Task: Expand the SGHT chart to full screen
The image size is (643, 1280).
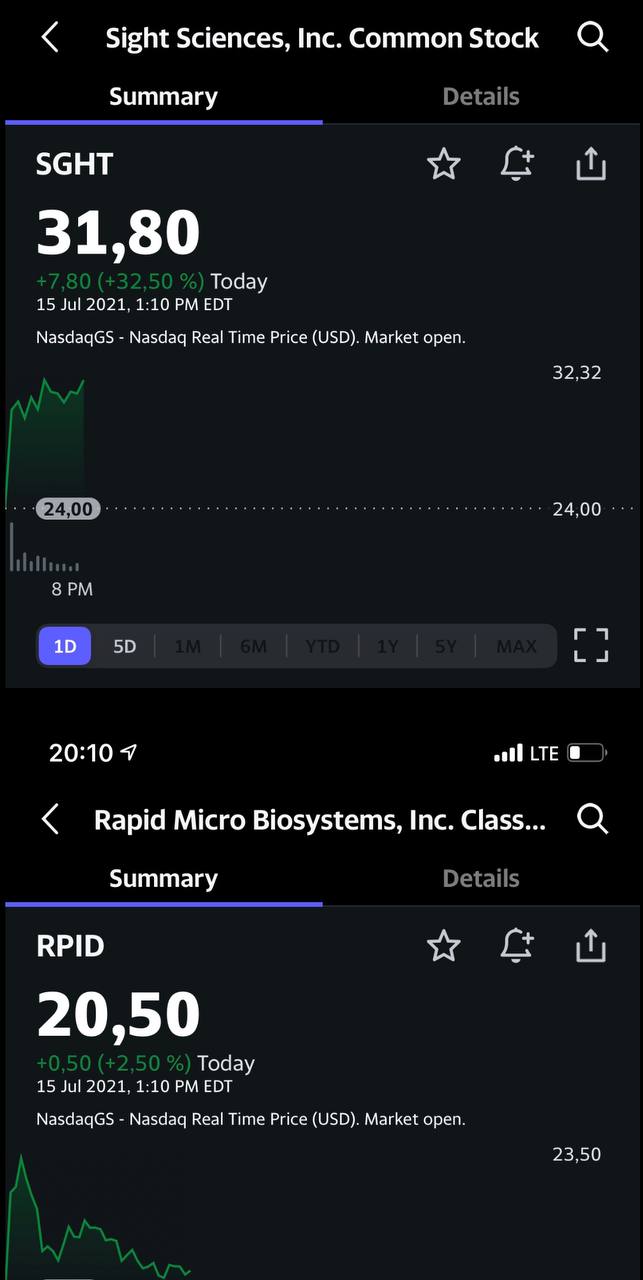Action: coord(591,645)
